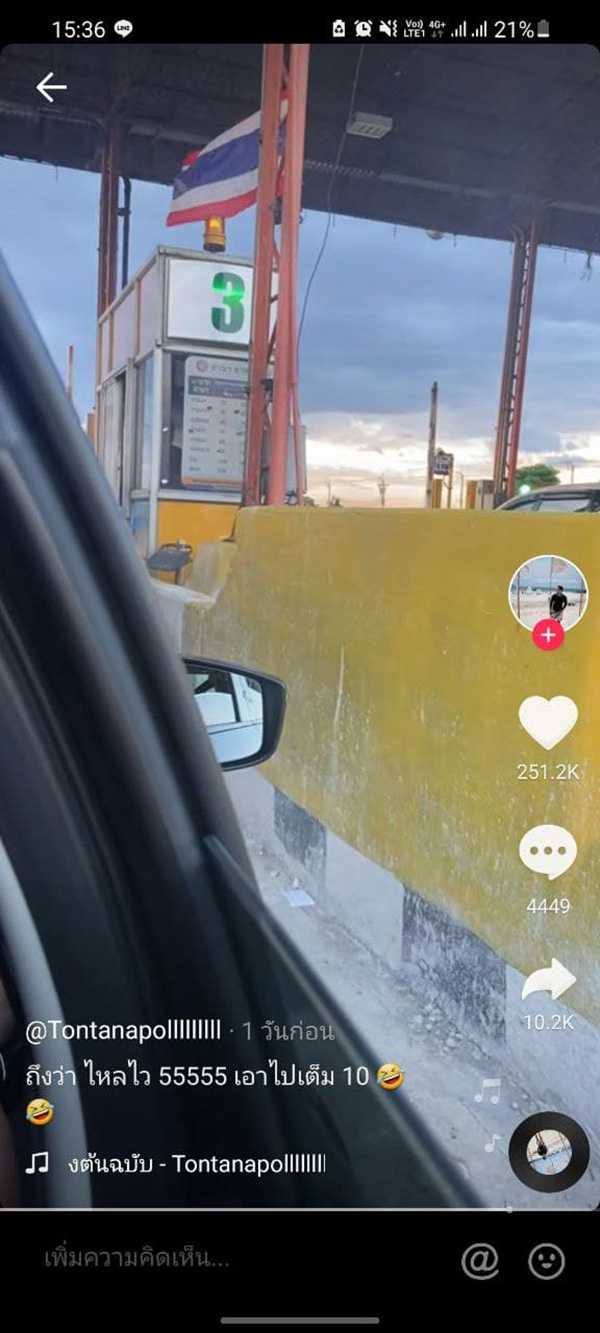Open the emoji picker smiley icon
This screenshot has height=1333, width=600.
(x=547, y=1261)
